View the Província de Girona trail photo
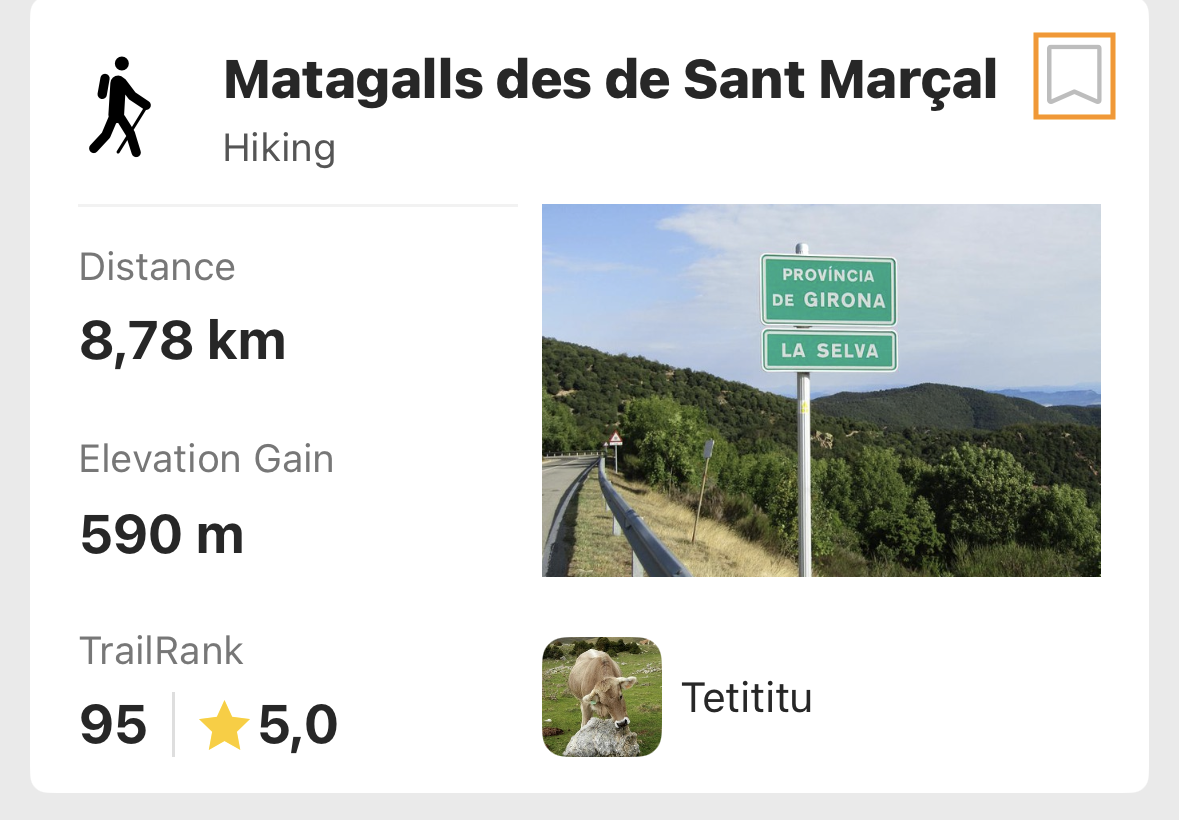The image size is (1179, 820). coord(820,390)
